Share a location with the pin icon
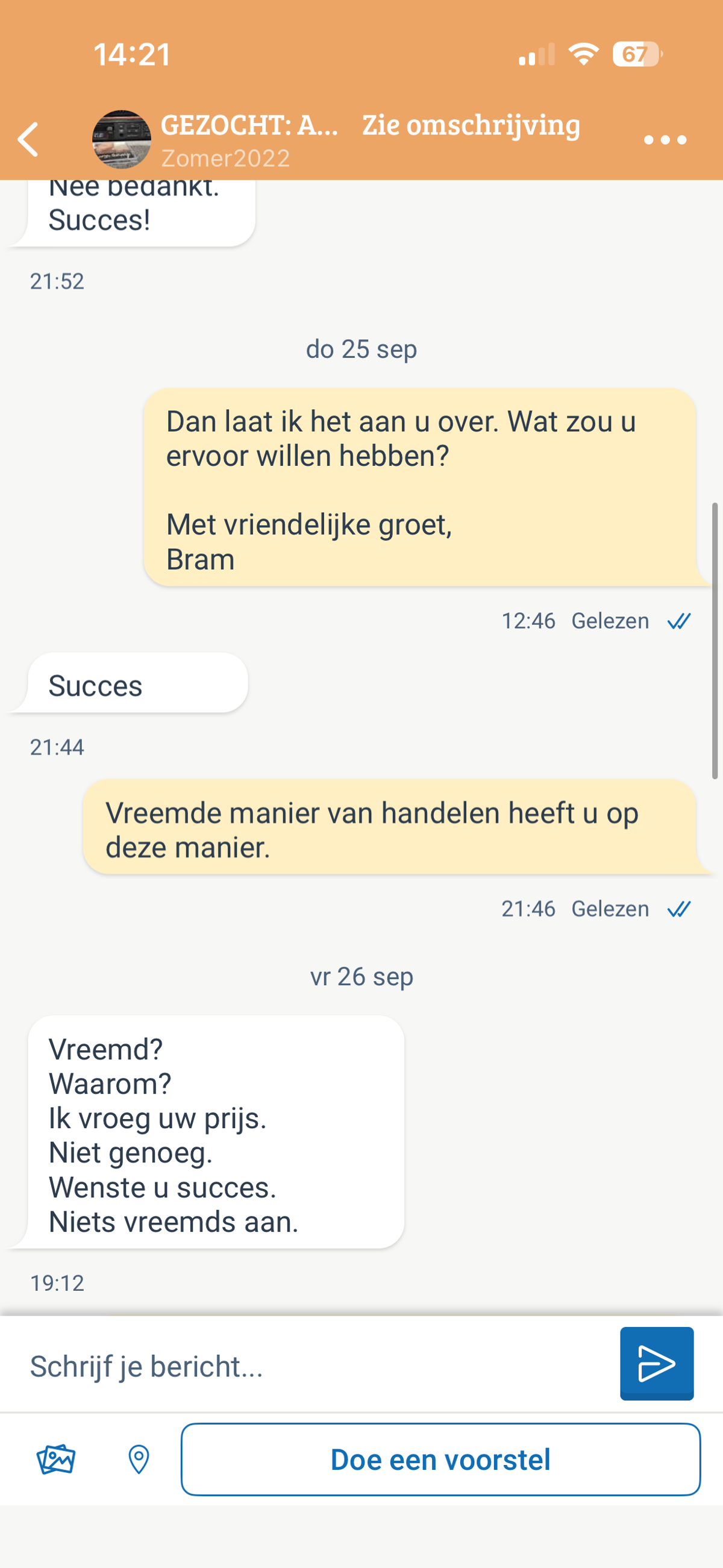The height and width of the screenshot is (1568, 723). pos(139,1459)
